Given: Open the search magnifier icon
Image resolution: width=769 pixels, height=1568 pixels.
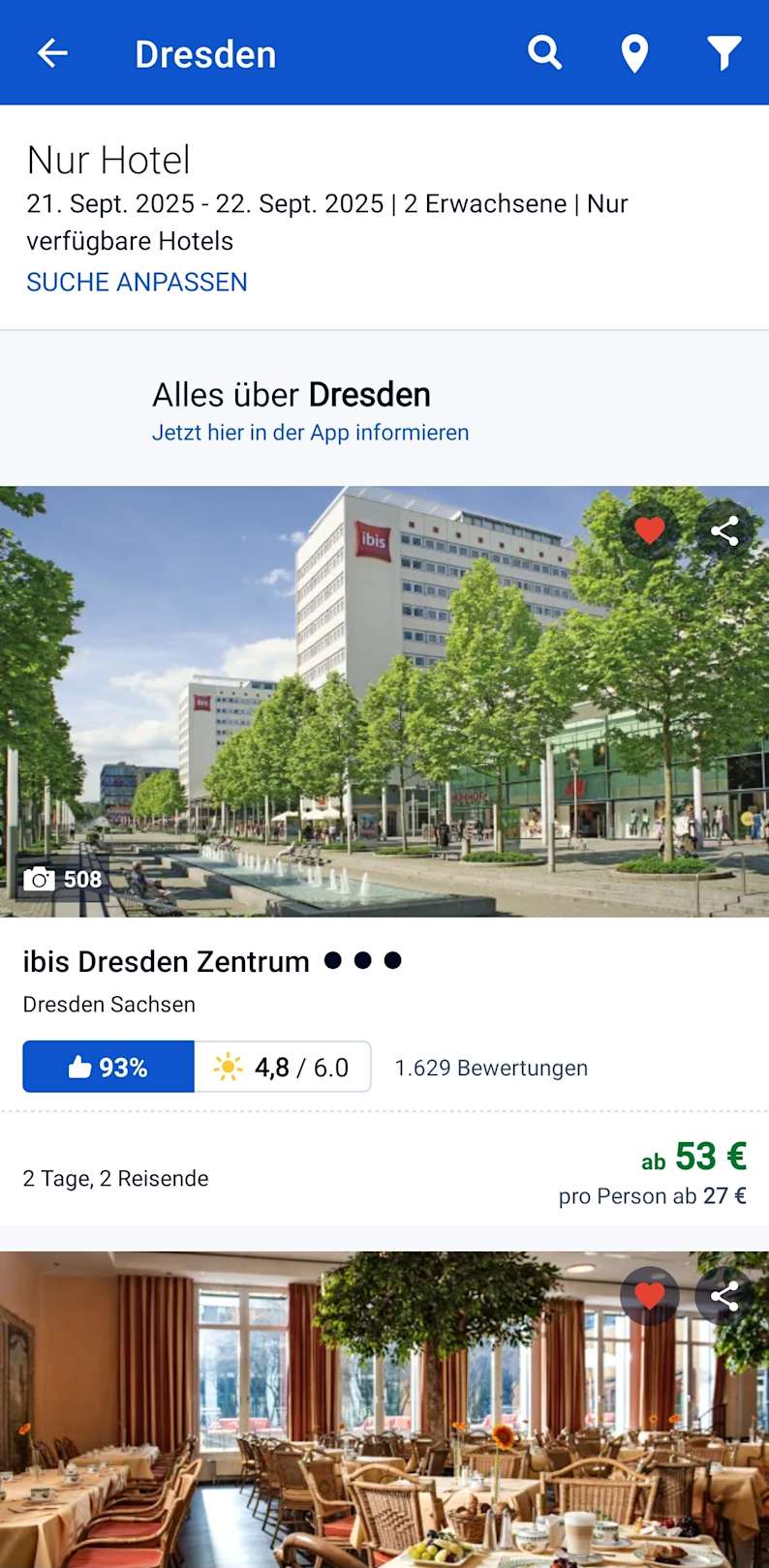Looking at the screenshot, I should [x=544, y=52].
